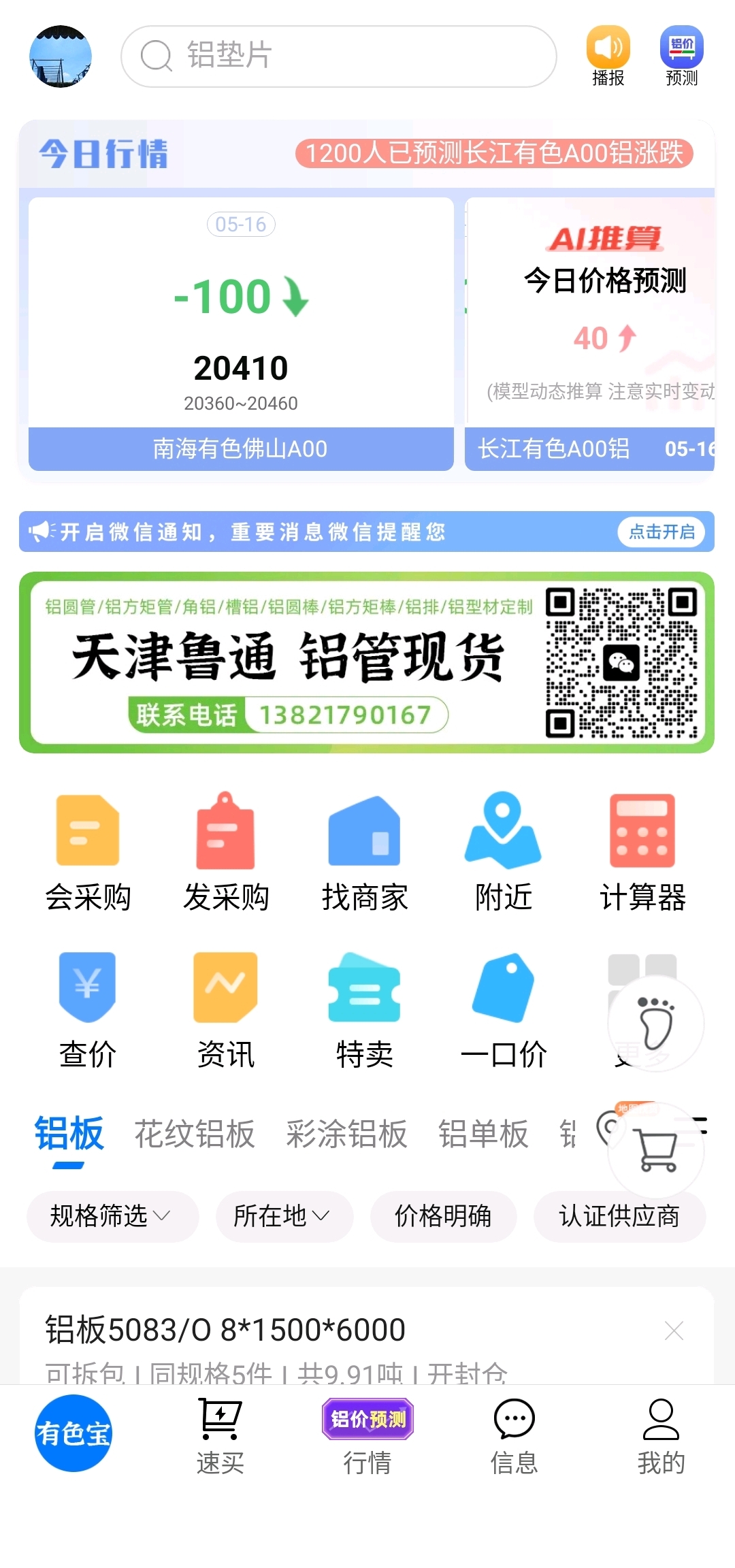This screenshot has width=735, height=1568.
Task: Open the 天津鲁通 铝管现货 ad banner
Action: (367, 662)
